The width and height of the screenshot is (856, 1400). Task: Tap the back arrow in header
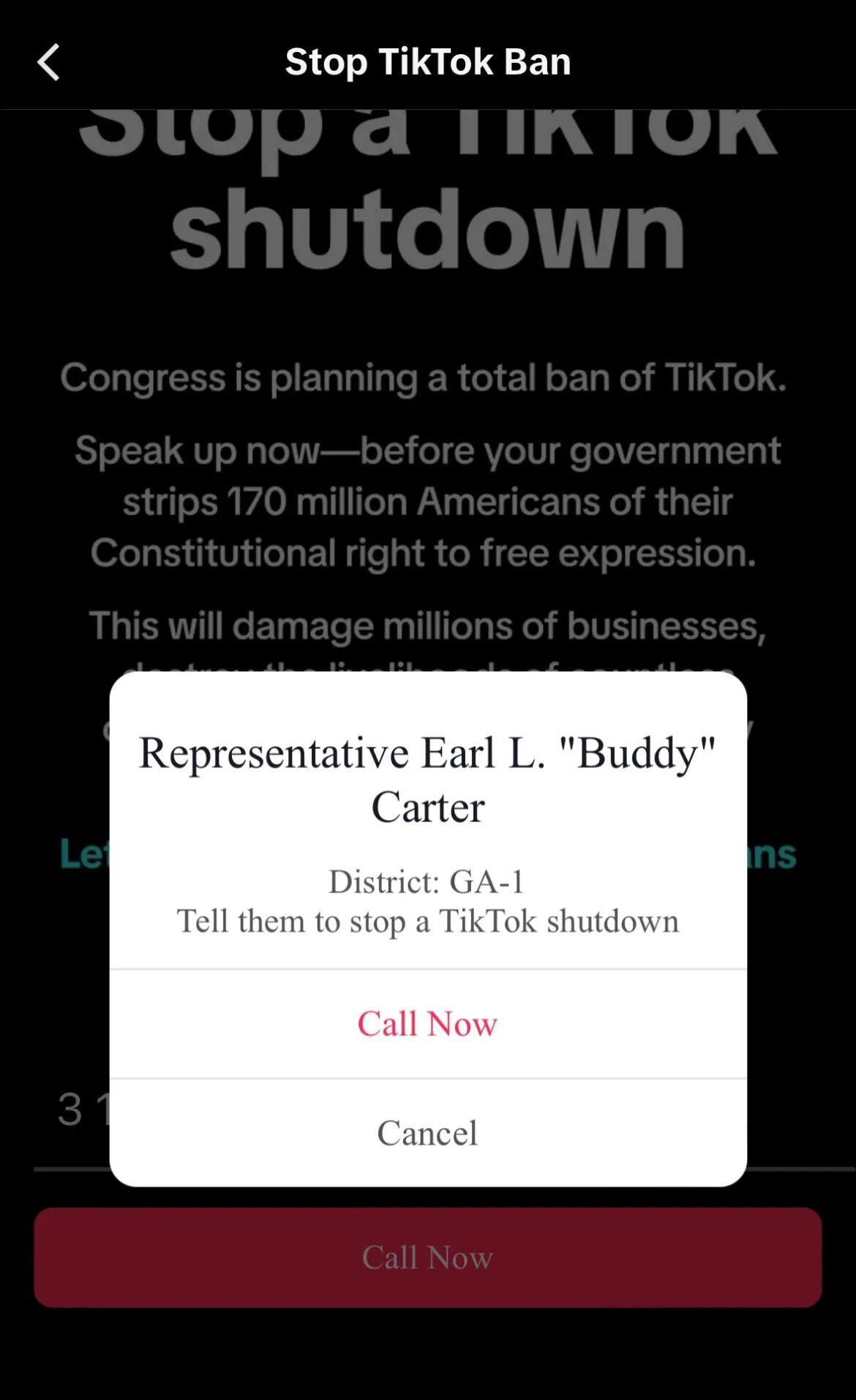click(48, 62)
